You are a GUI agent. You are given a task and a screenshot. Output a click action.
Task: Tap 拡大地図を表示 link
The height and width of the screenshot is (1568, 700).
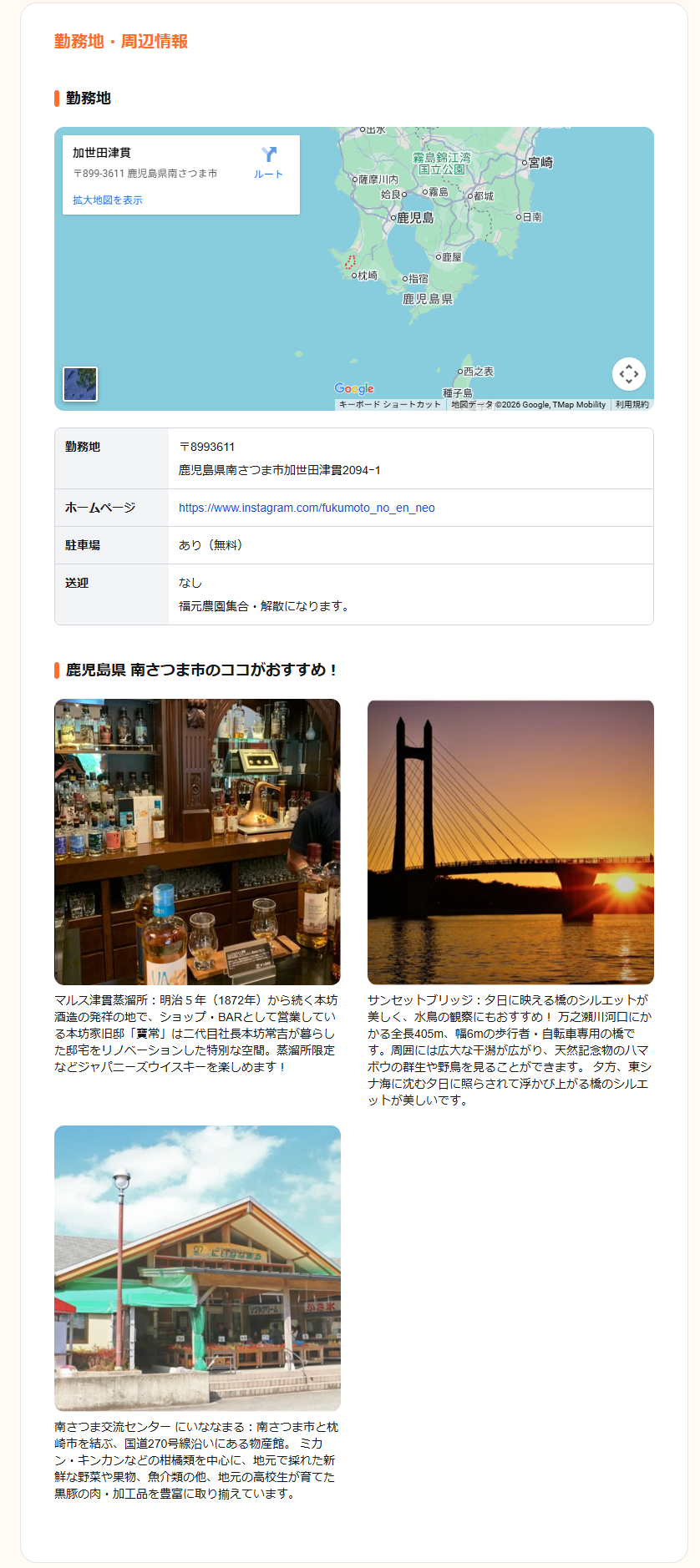[x=108, y=200]
